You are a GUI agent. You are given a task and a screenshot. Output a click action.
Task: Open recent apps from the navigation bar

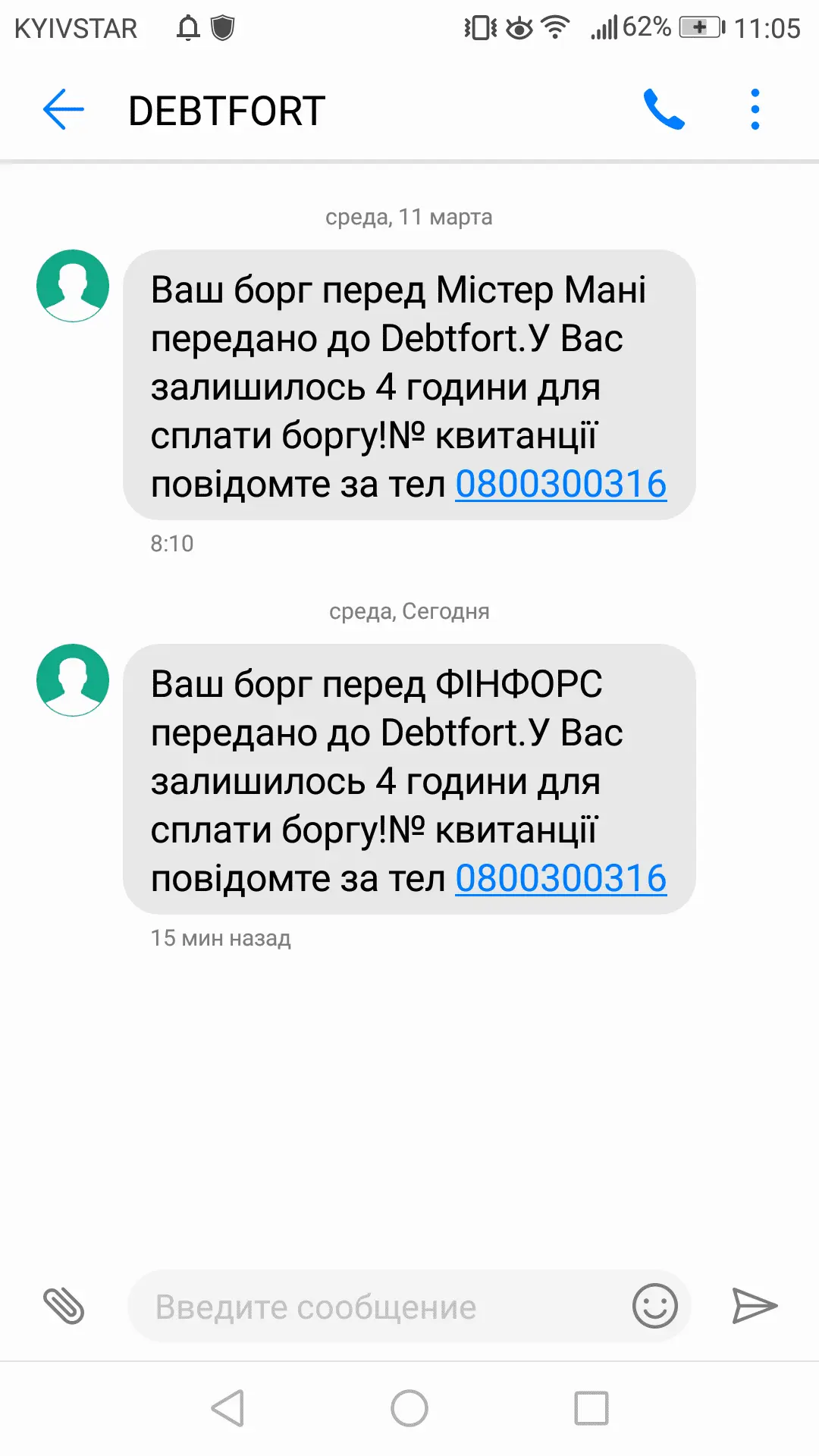(x=591, y=1408)
